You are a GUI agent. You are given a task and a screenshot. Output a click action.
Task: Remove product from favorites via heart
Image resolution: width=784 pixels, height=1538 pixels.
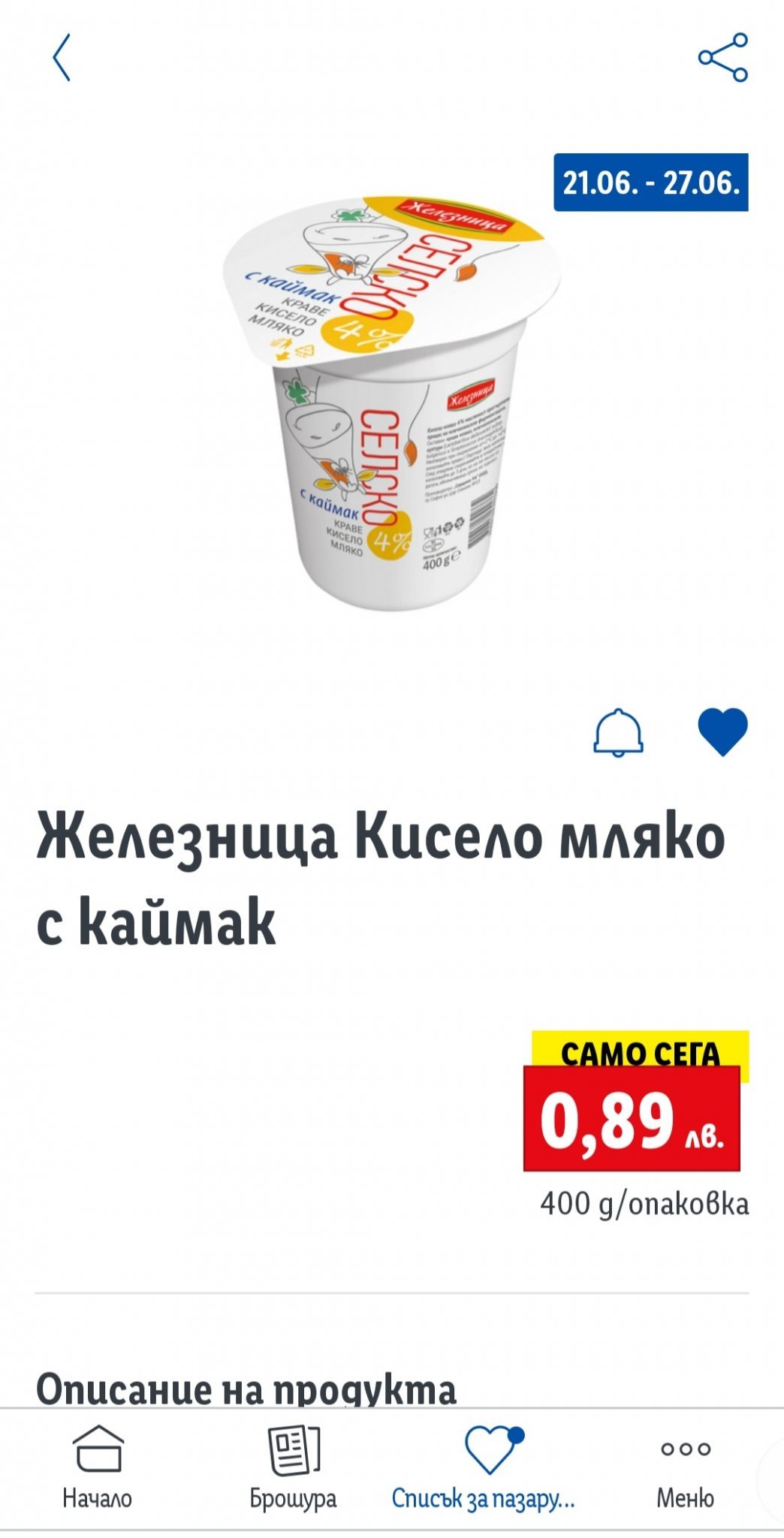722,732
